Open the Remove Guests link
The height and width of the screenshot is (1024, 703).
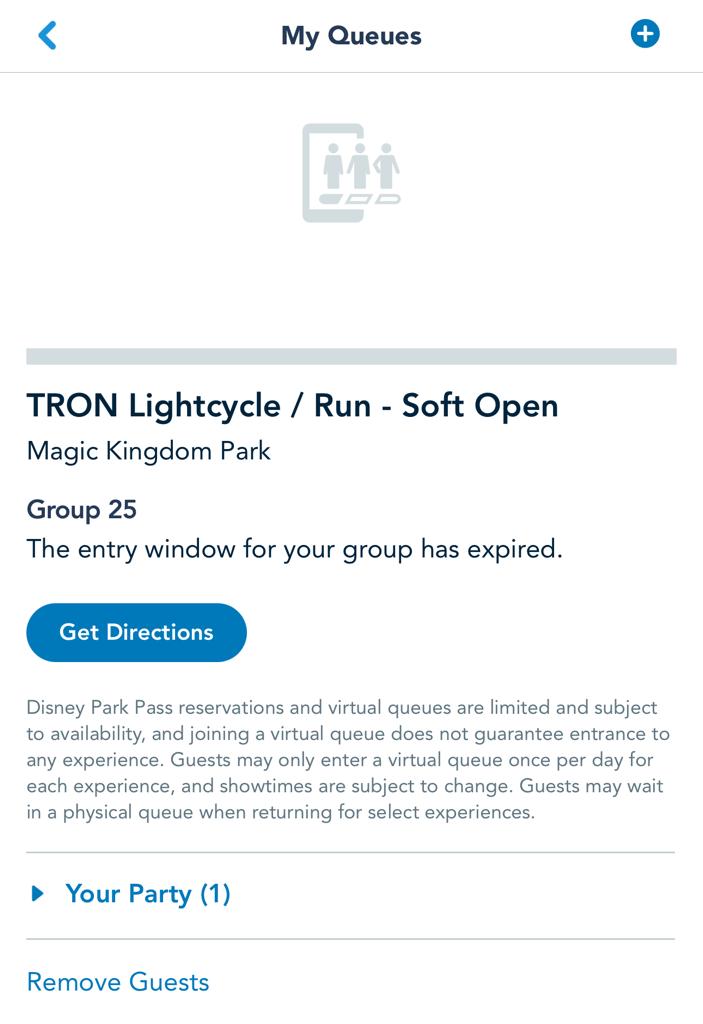click(118, 982)
